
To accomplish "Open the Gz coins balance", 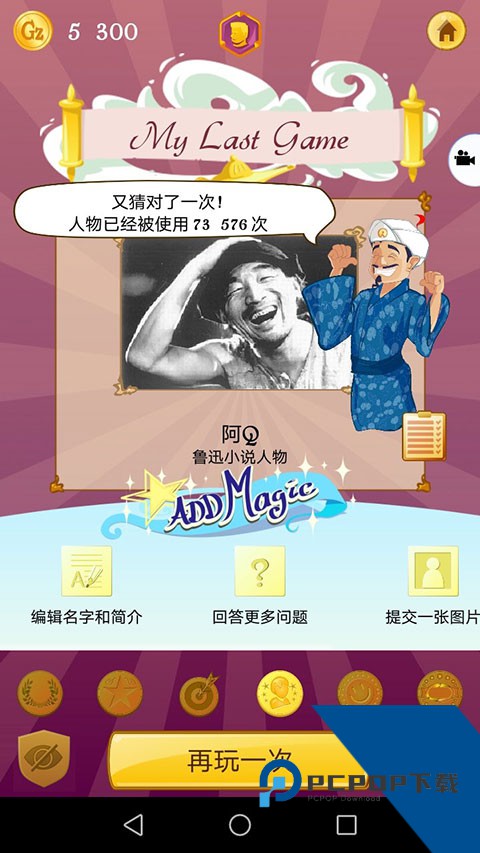I will (x=33, y=31).
